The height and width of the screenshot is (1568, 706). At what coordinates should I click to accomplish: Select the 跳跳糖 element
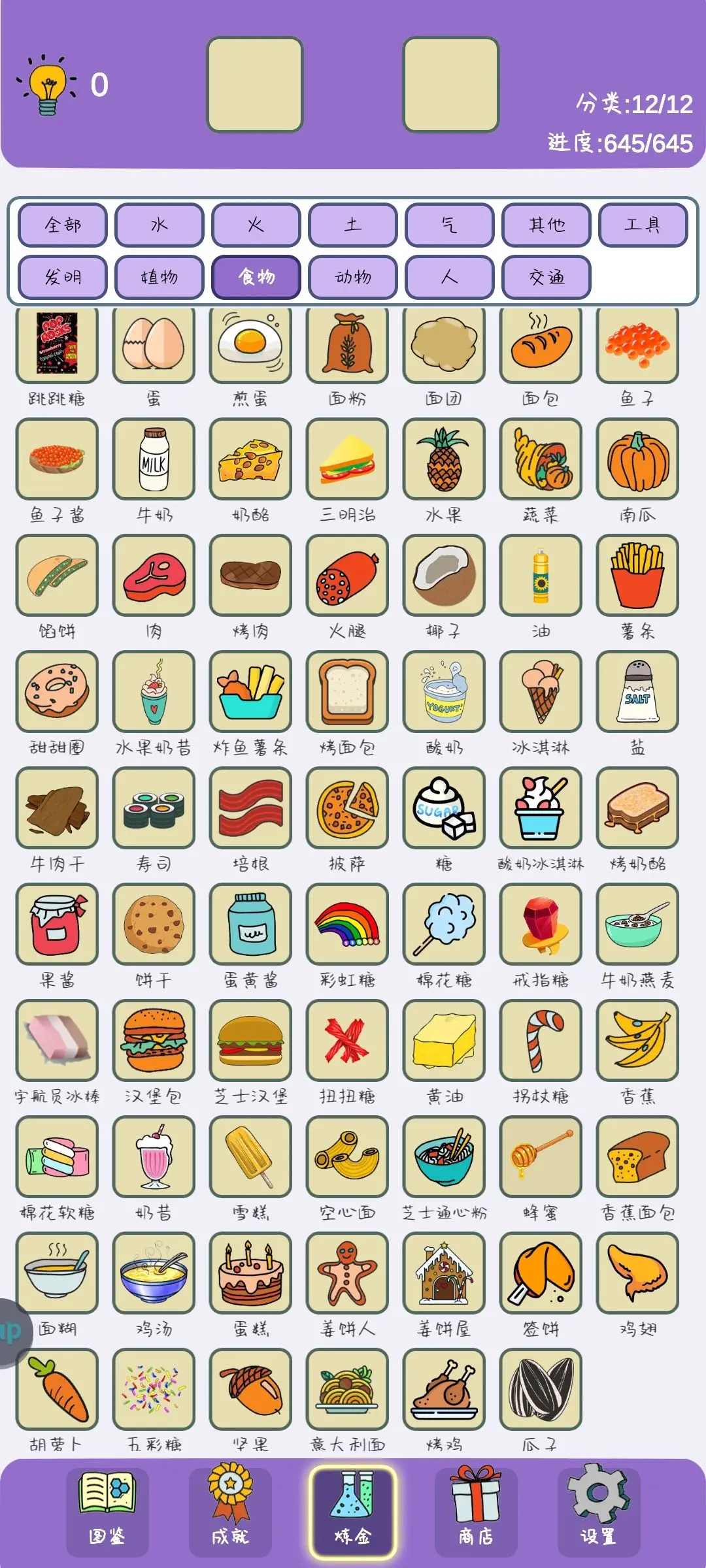point(57,344)
